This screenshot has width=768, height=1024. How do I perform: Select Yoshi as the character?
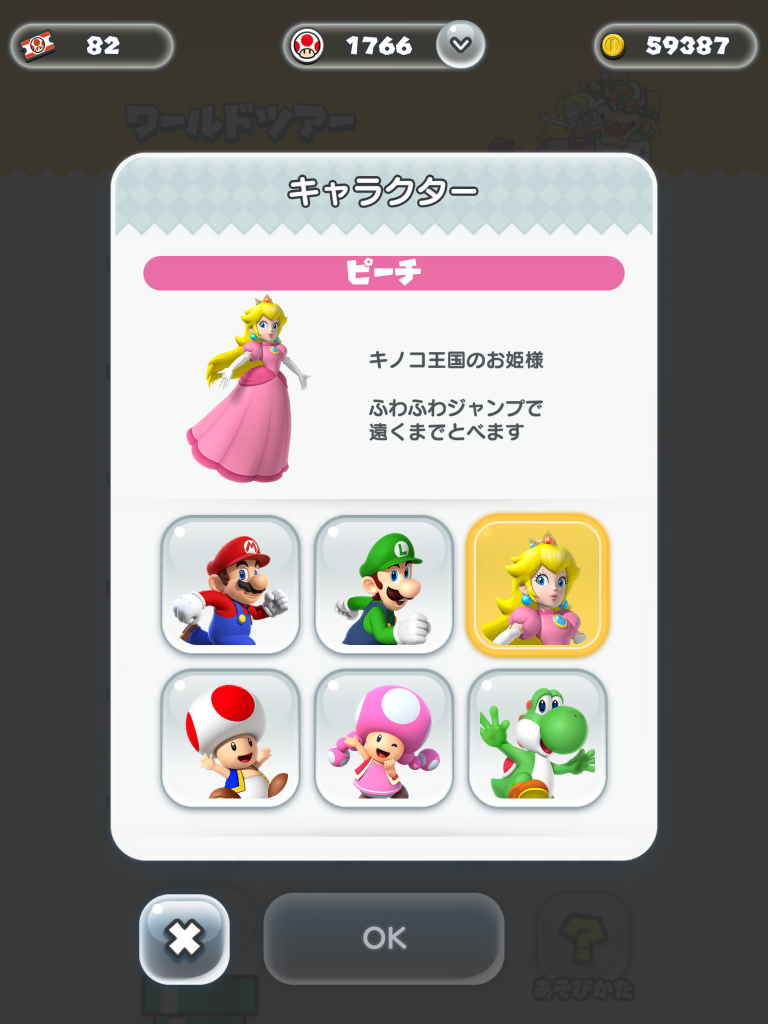(537, 738)
